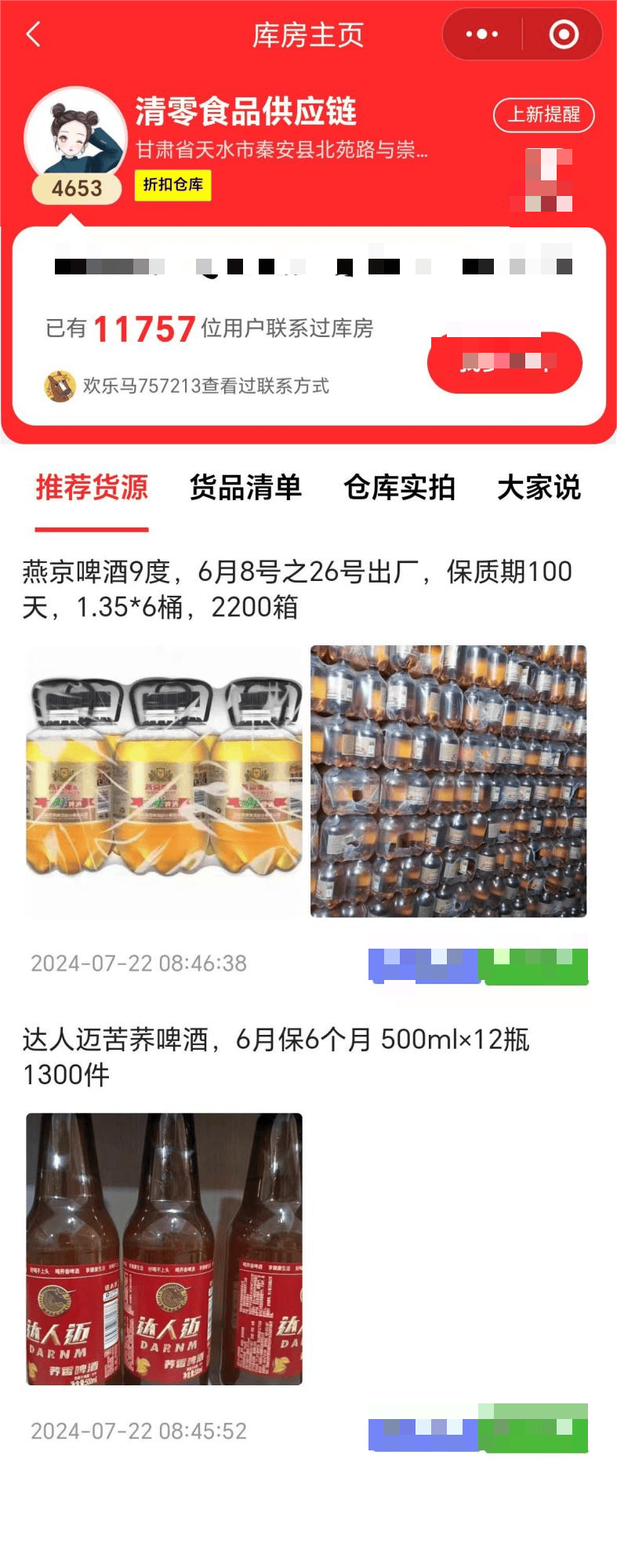Open the mini-program three-dot options menu
617x1568 pixels.
[481, 34]
